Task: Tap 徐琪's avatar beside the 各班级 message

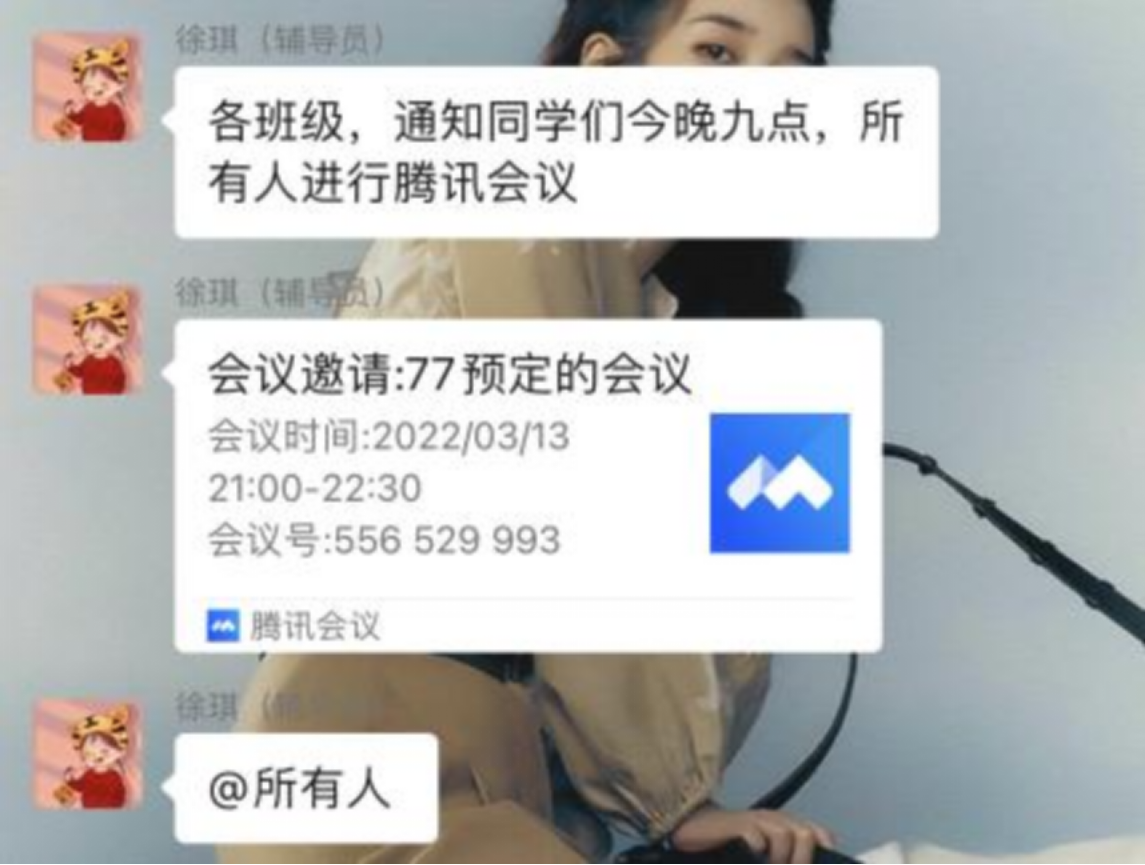Action: coord(88,88)
